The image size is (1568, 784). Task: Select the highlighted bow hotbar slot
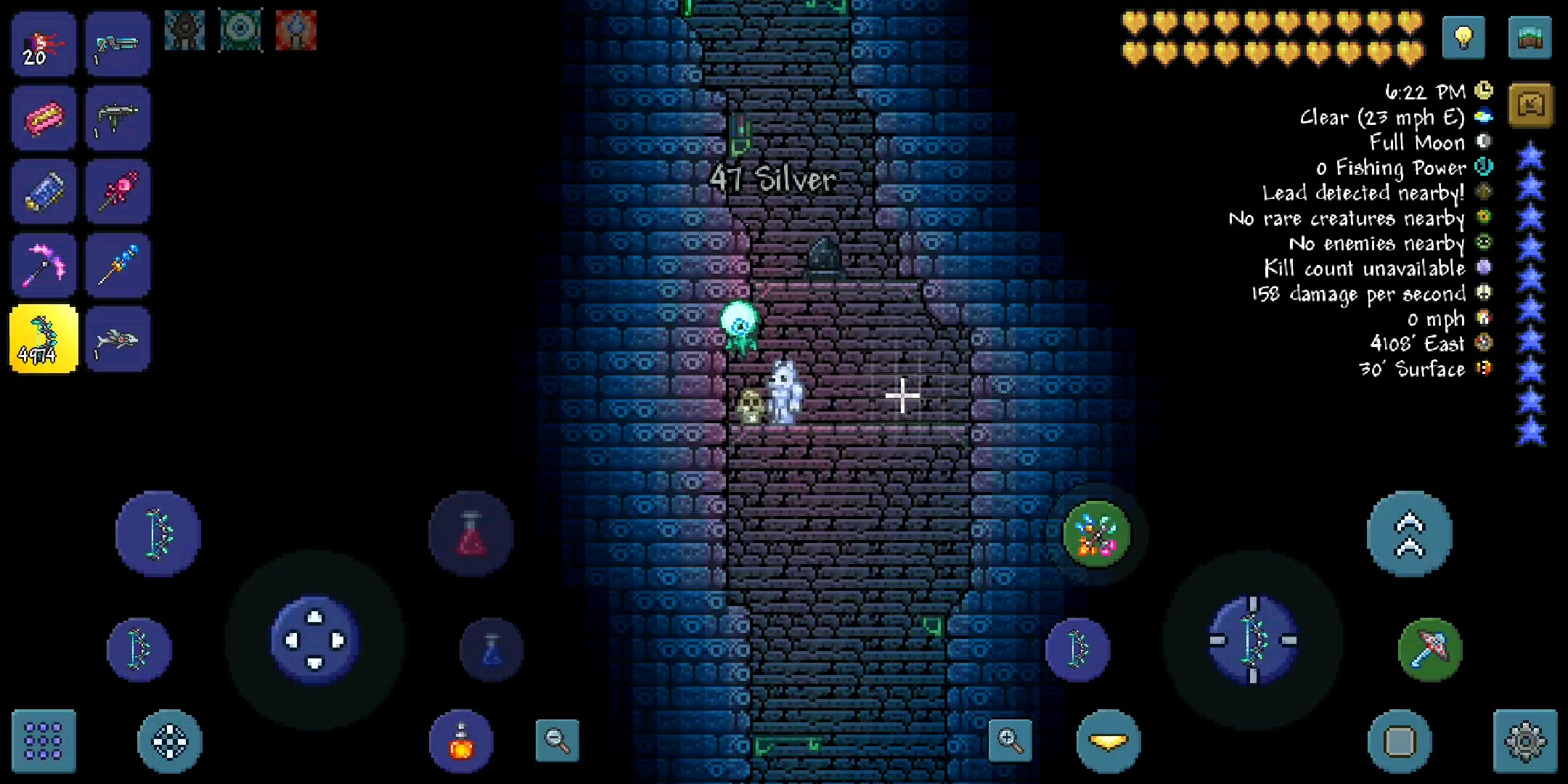(x=44, y=339)
